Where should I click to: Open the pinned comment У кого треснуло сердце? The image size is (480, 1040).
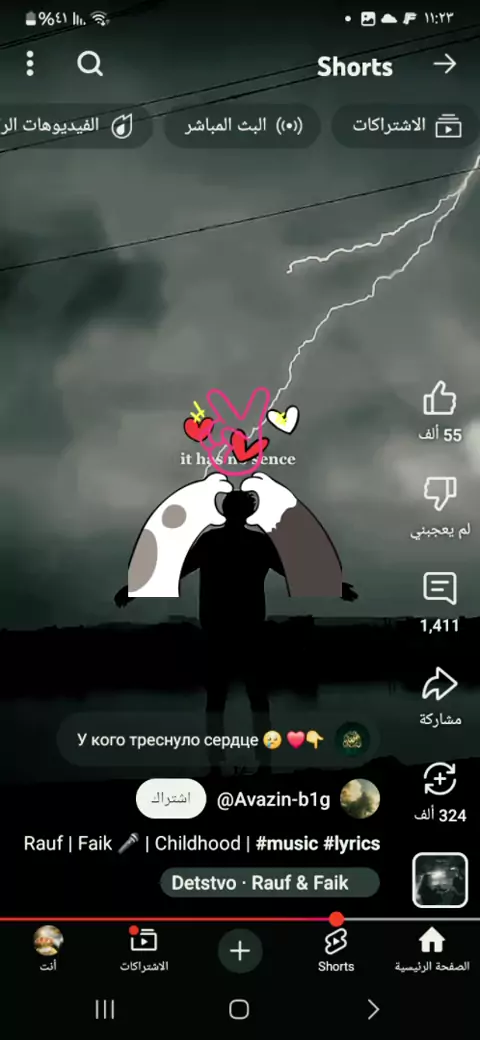pyautogui.click(x=213, y=740)
